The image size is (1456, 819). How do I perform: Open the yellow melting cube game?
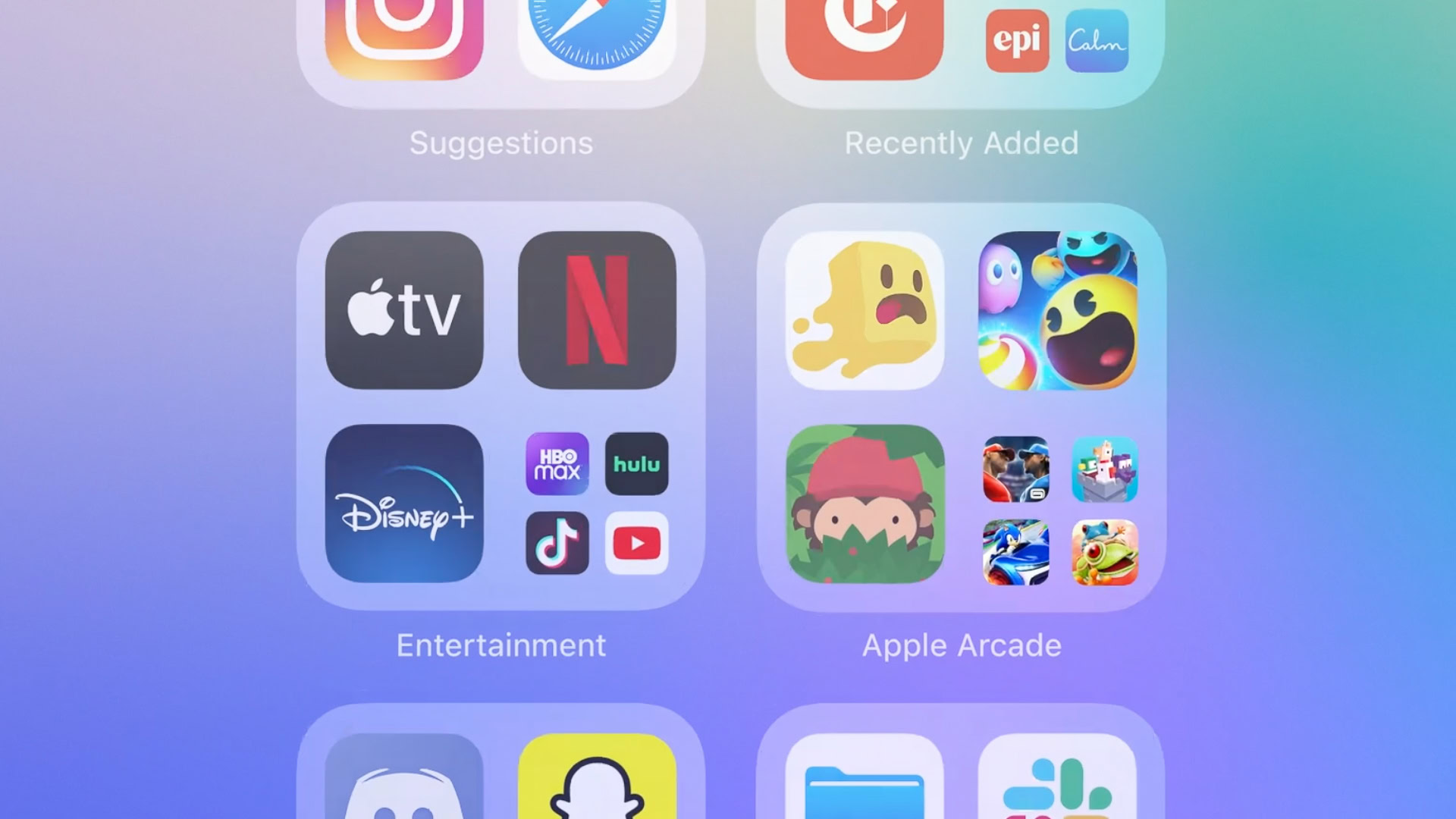pyautogui.click(x=865, y=310)
